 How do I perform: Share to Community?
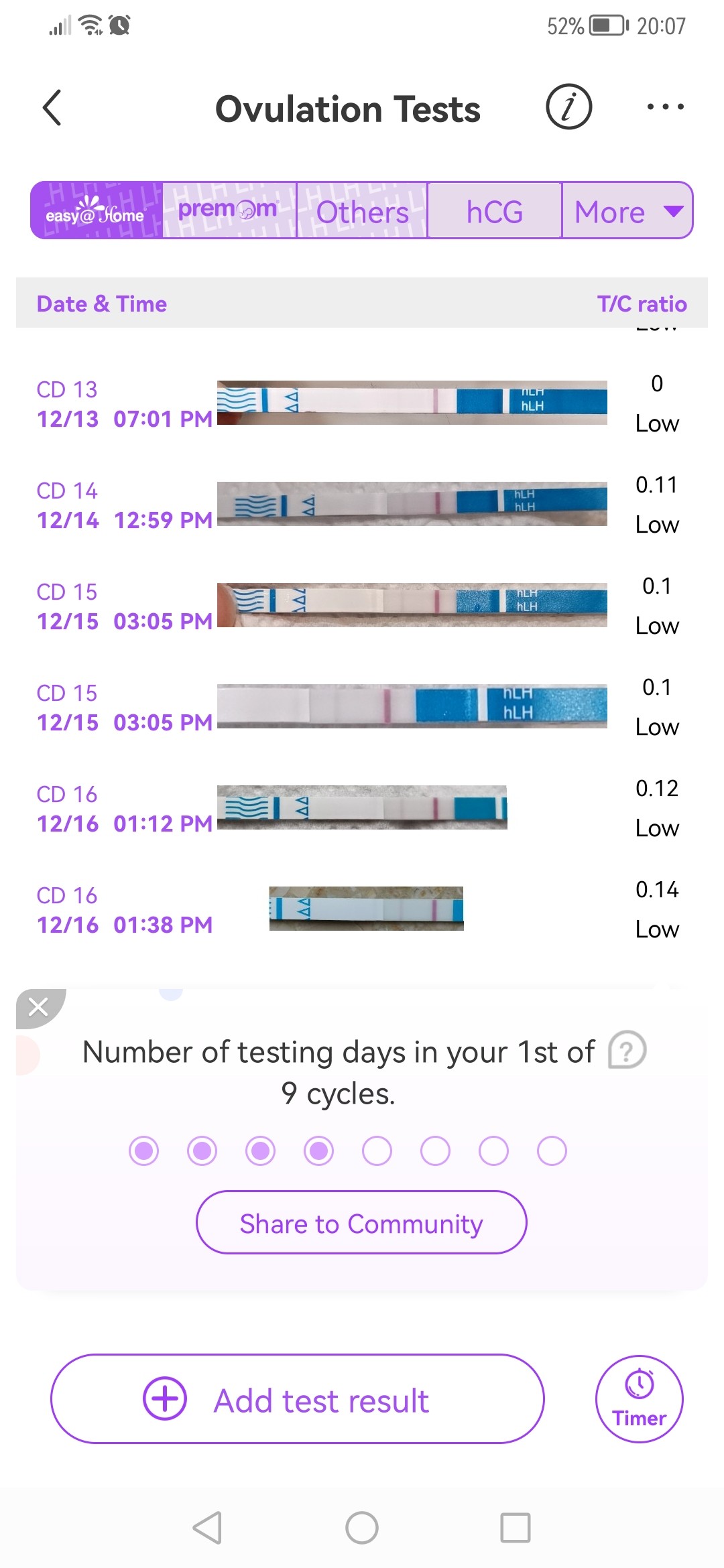[x=361, y=1222]
